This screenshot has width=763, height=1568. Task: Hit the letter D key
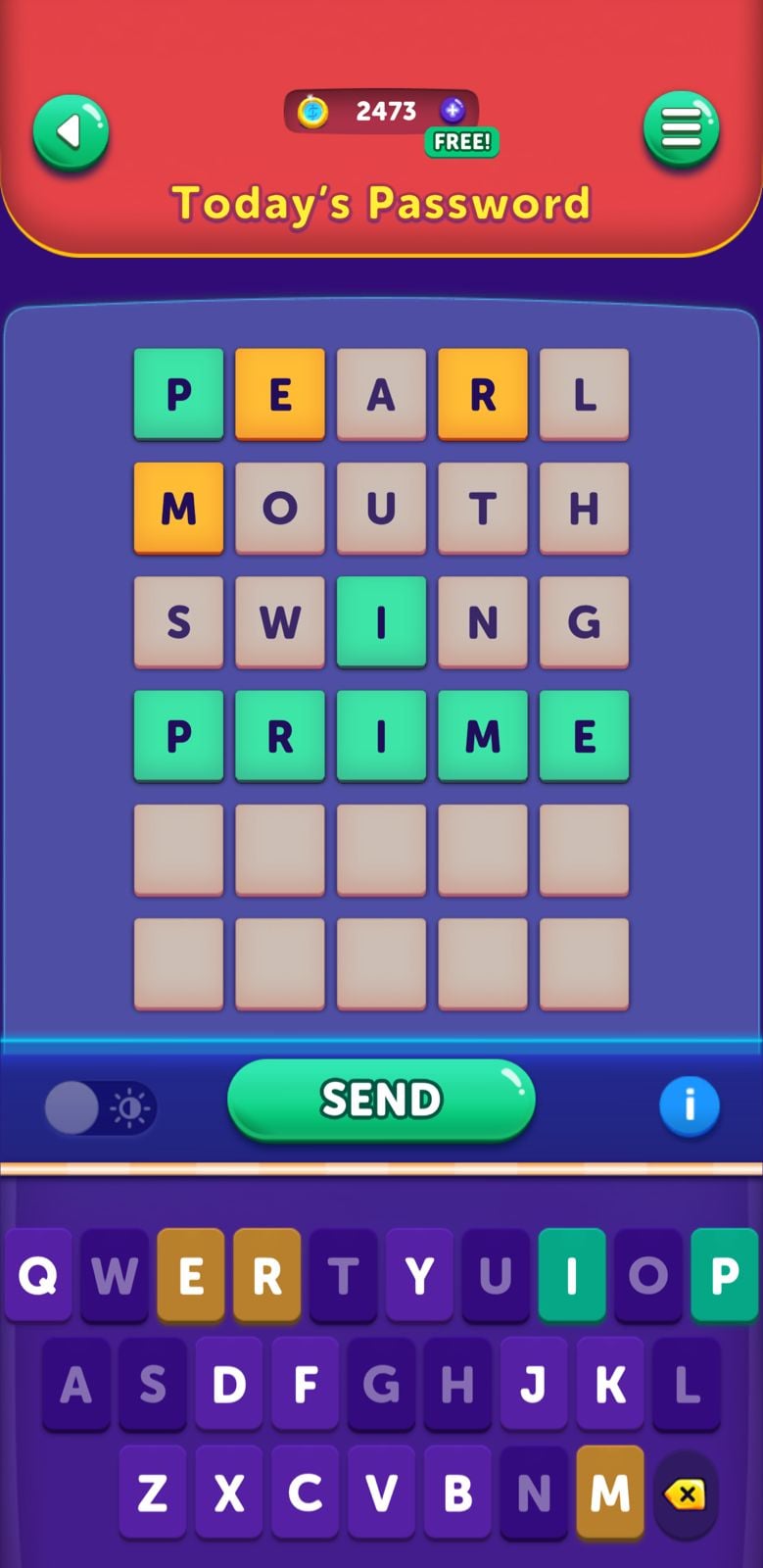coord(229,1384)
